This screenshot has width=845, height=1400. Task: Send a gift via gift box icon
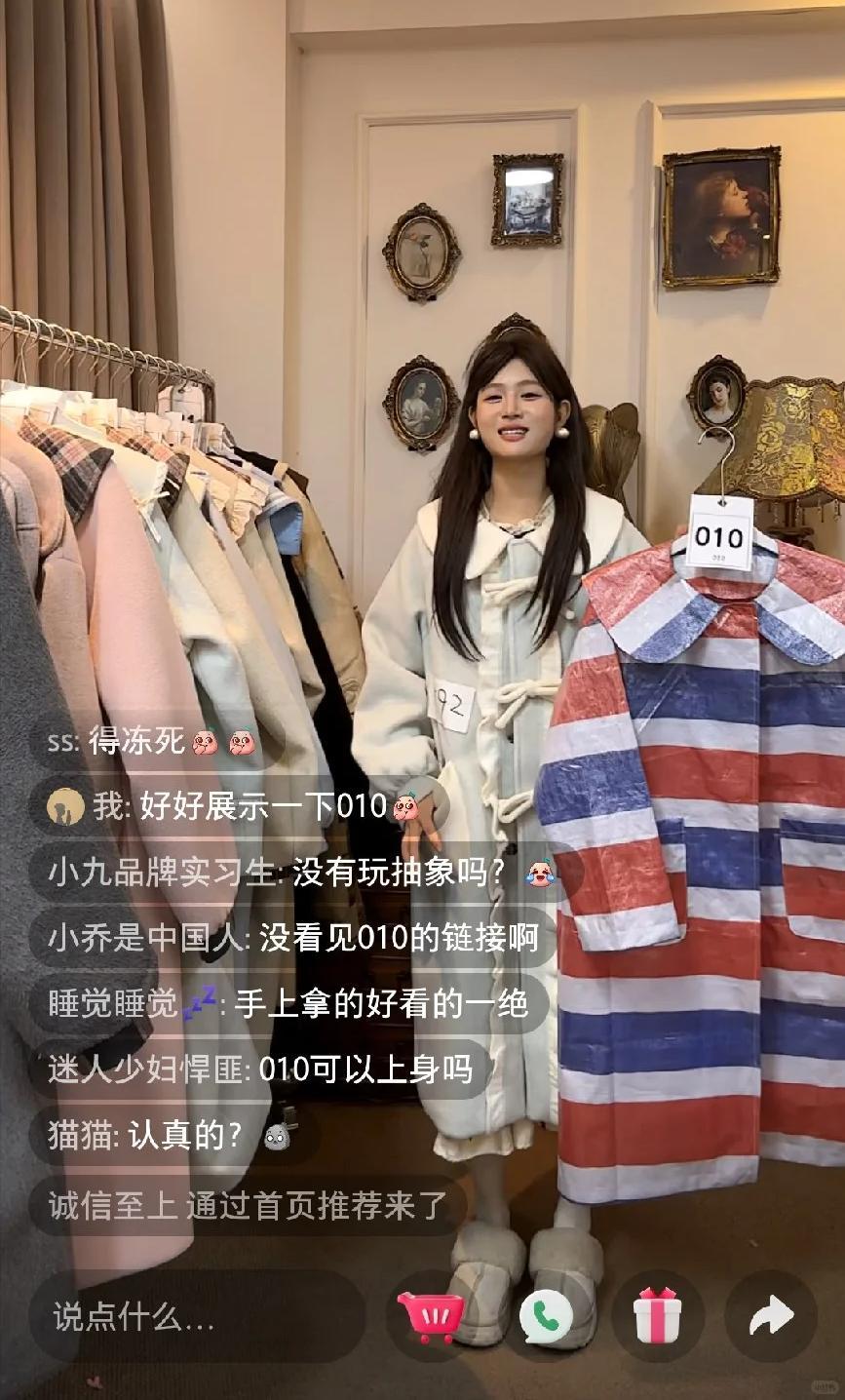tap(656, 1317)
